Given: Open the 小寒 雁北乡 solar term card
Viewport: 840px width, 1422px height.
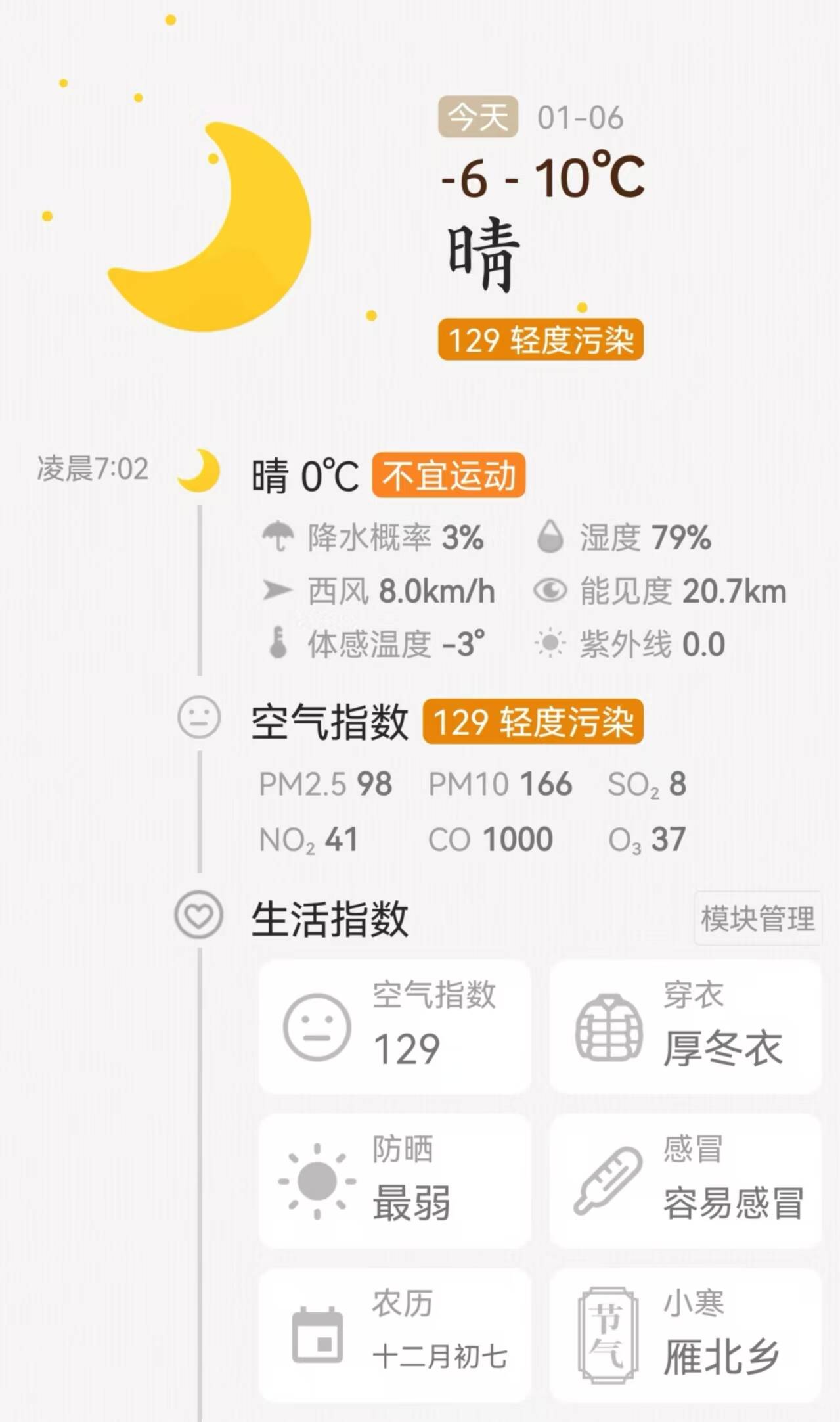Looking at the screenshot, I should pos(685,1335).
